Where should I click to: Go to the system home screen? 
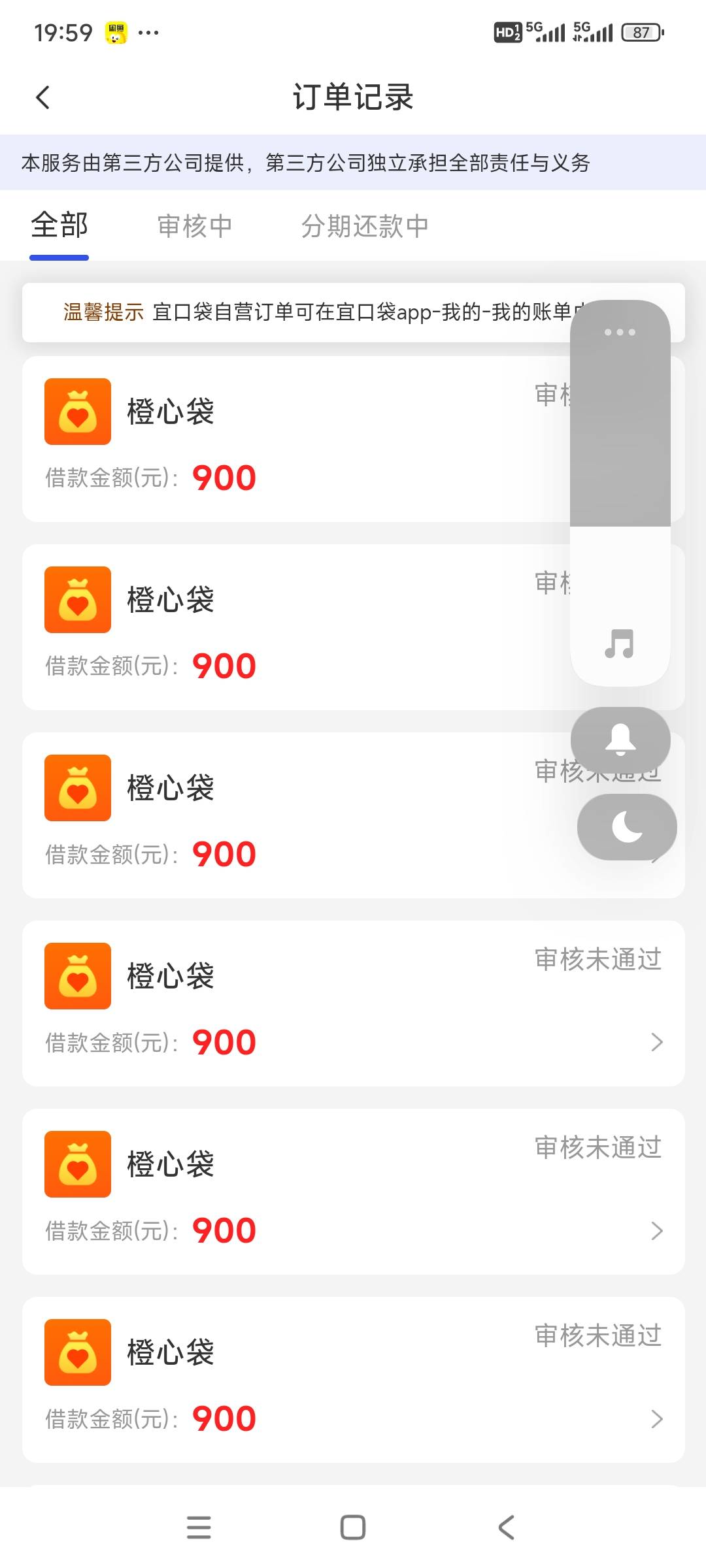coord(353,1527)
